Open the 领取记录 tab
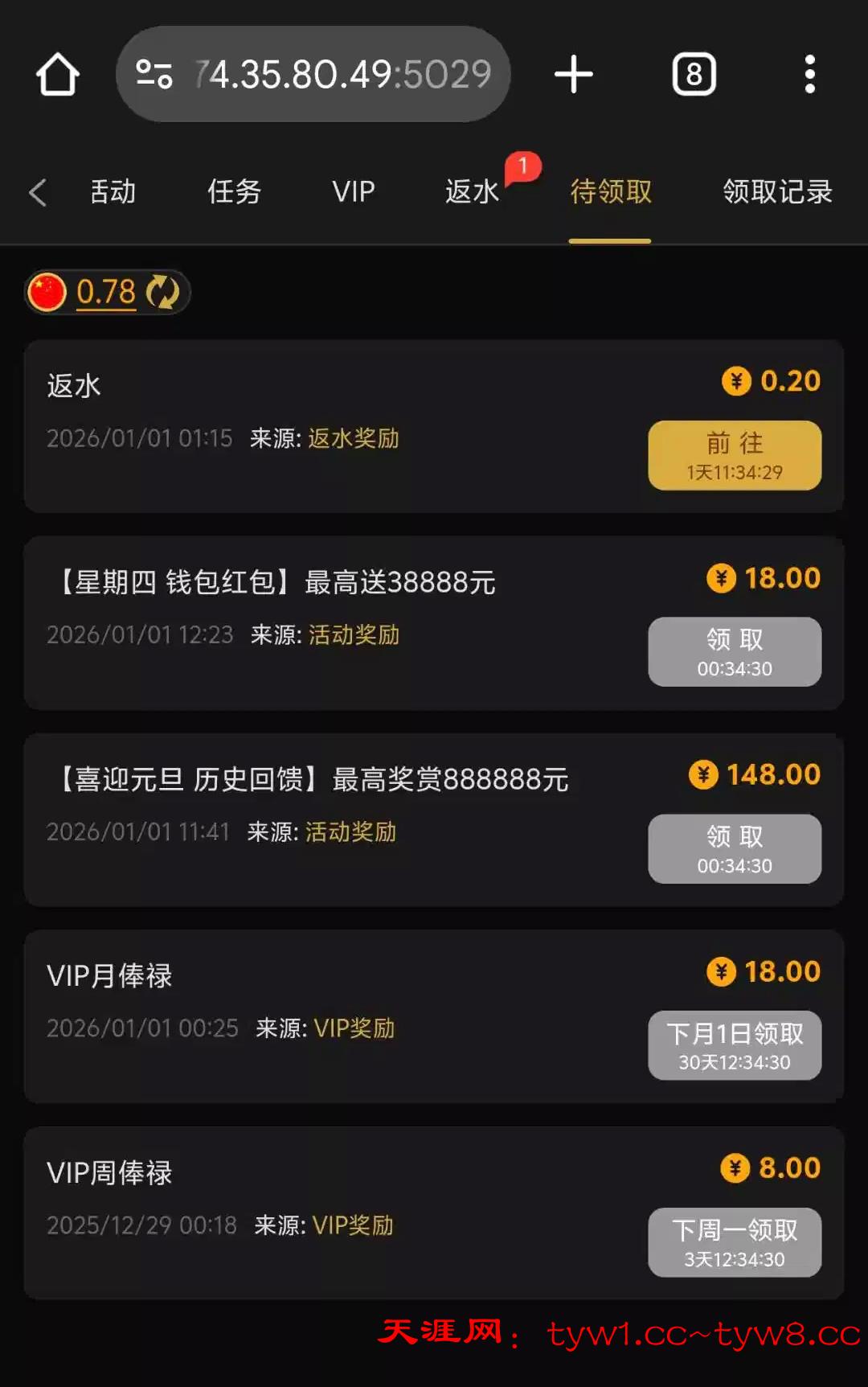Screen dimensions: 868x1387 click(x=777, y=192)
